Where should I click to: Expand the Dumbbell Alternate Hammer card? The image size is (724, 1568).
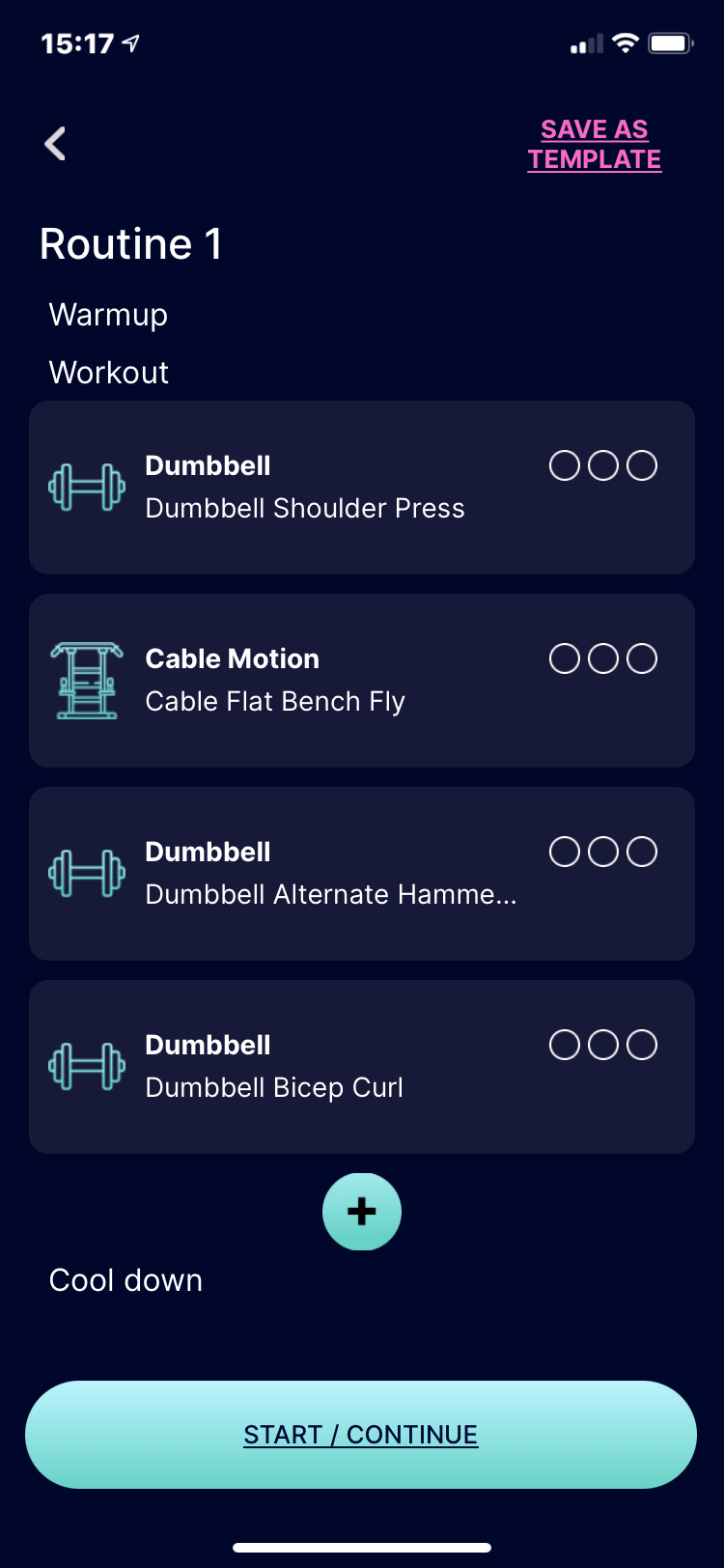click(332, 894)
